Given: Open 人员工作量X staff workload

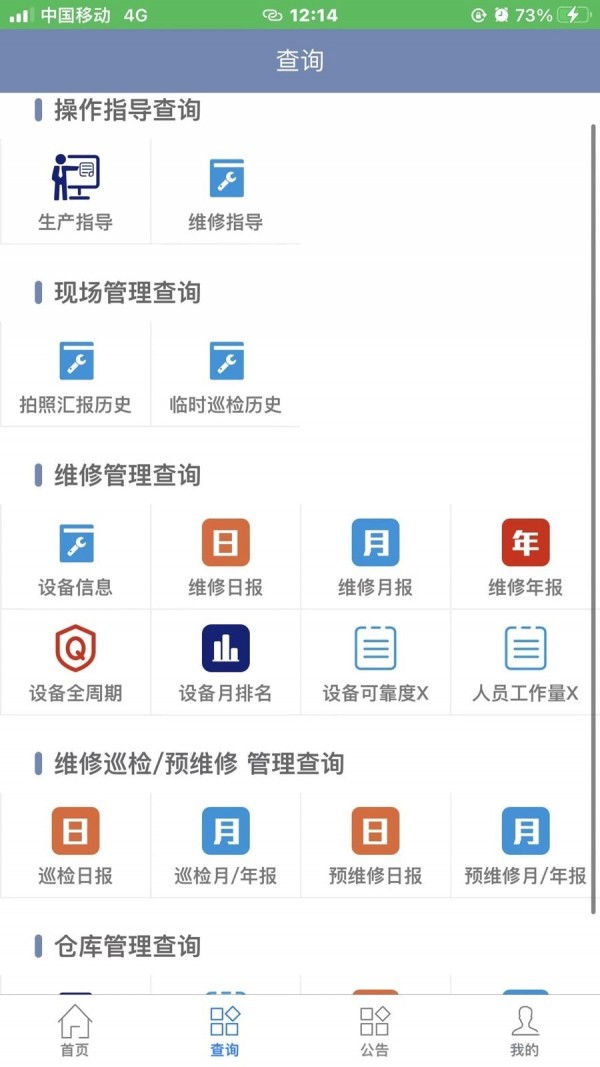Looking at the screenshot, I should click(525, 662).
